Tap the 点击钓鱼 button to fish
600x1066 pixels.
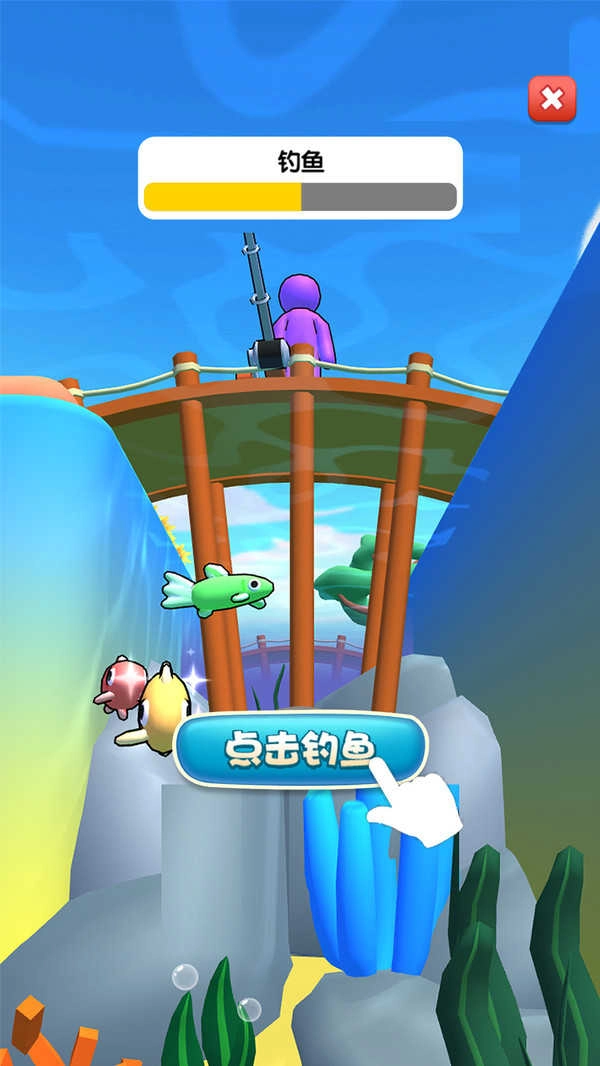(300, 748)
